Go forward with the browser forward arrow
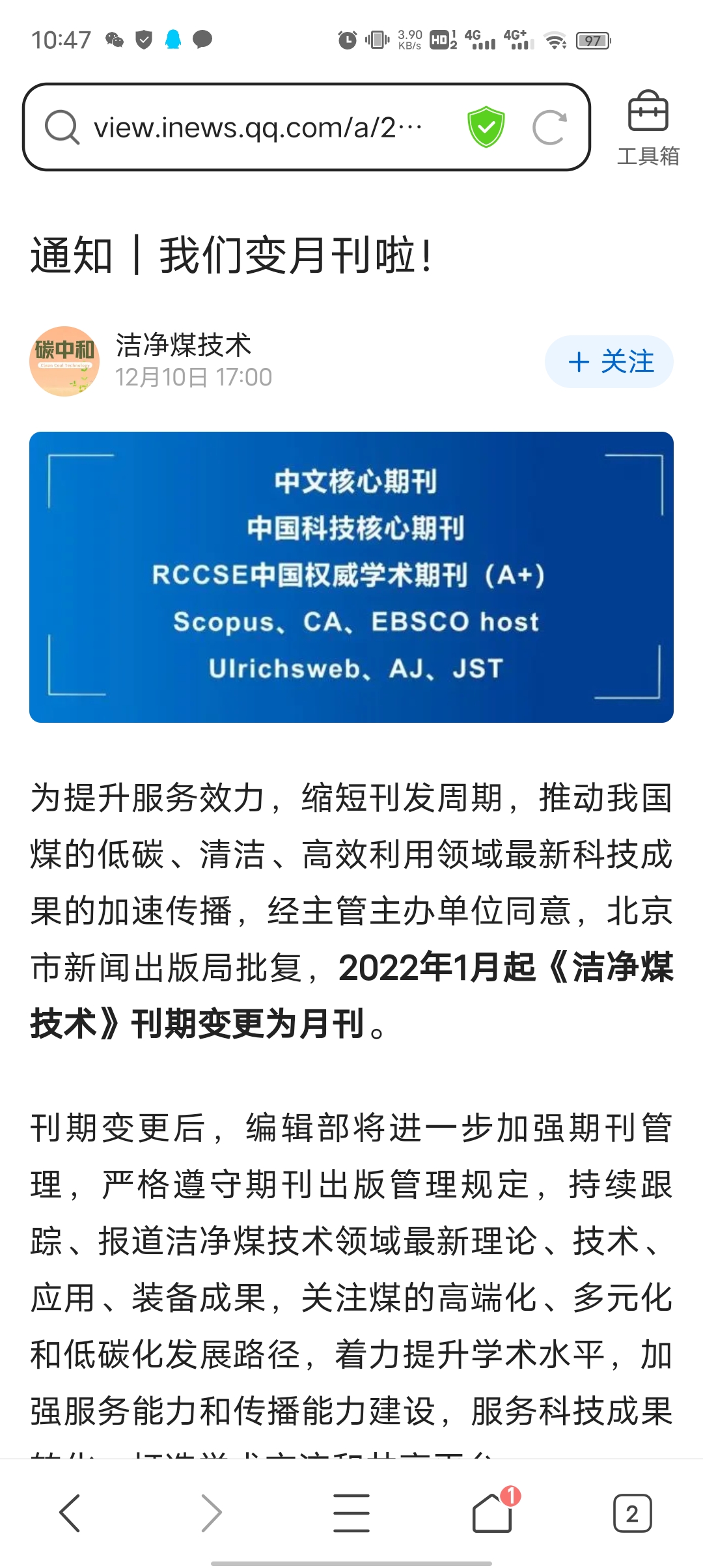703x1568 pixels. pyautogui.click(x=211, y=1513)
